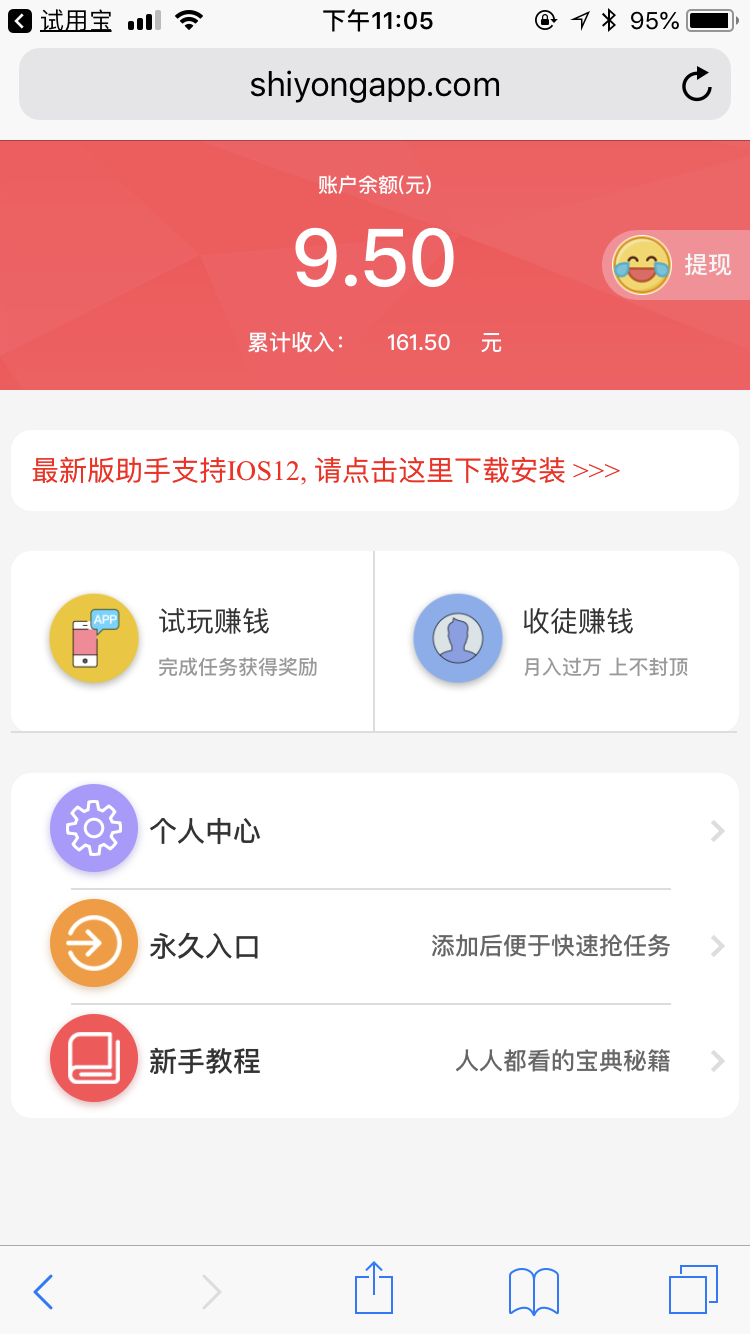The width and height of the screenshot is (750, 1334).
Task: Tap the orange 永久入口 arrow icon
Action: point(93,943)
